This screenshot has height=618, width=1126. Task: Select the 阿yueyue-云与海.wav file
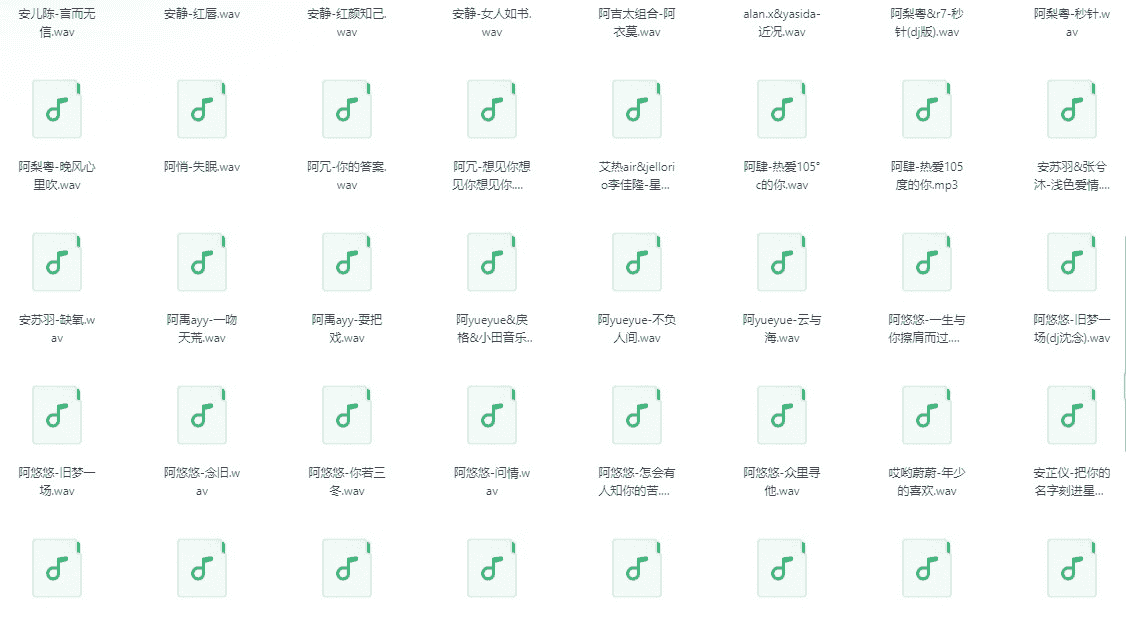pos(782,263)
